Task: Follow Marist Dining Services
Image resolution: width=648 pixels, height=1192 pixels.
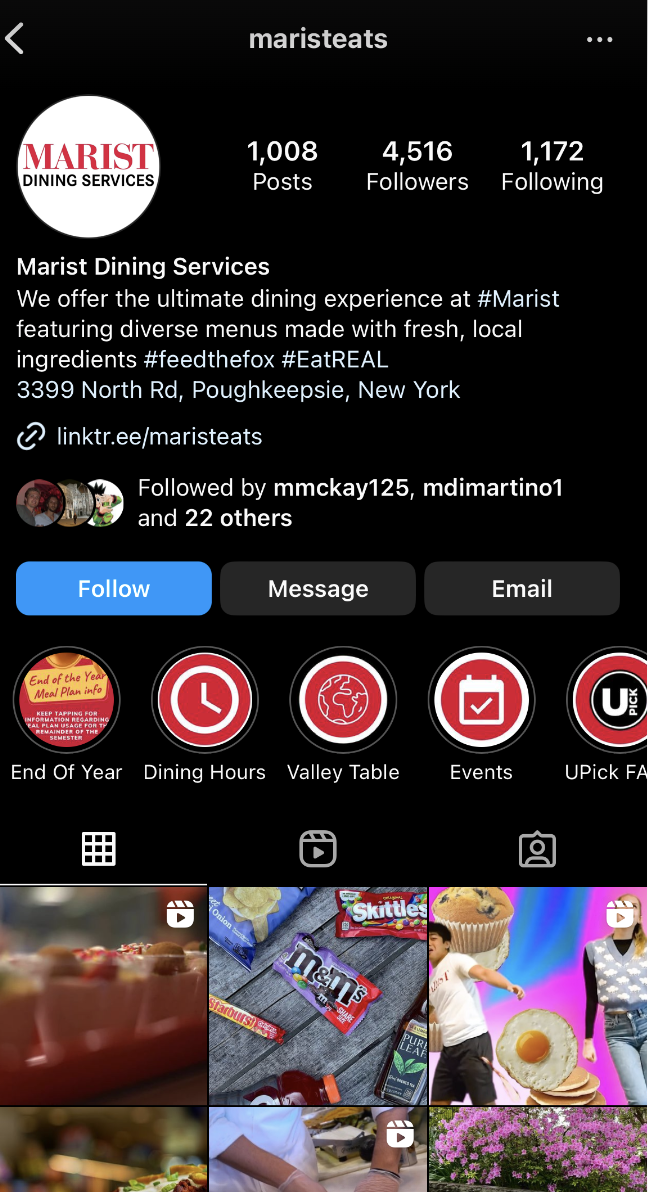Action: pos(114,588)
